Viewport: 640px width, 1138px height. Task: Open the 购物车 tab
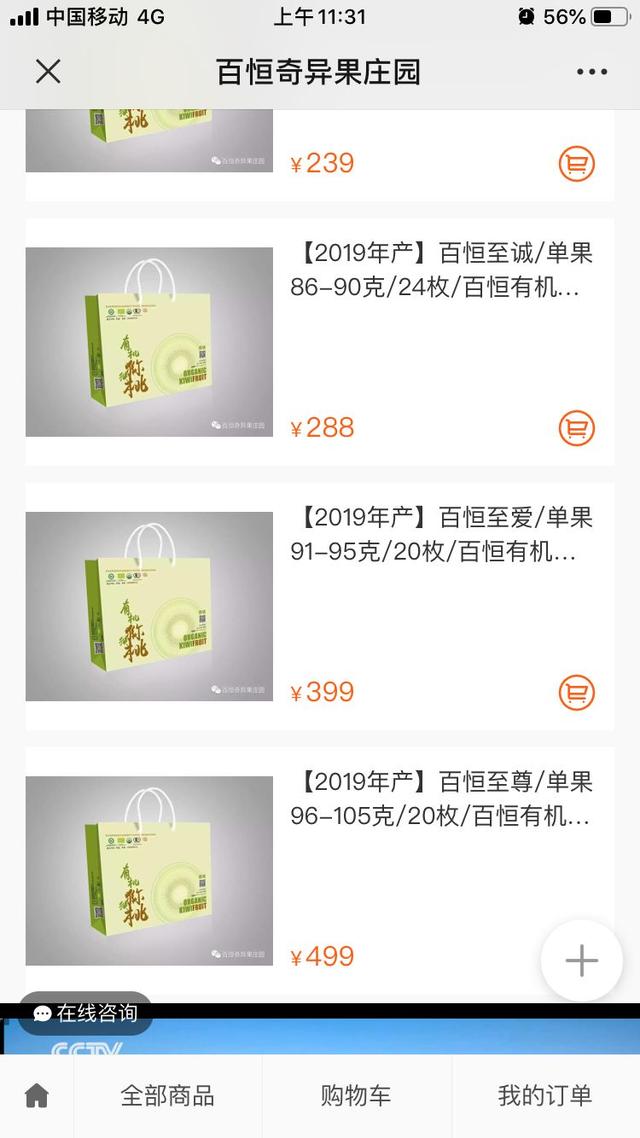click(x=356, y=1096)
